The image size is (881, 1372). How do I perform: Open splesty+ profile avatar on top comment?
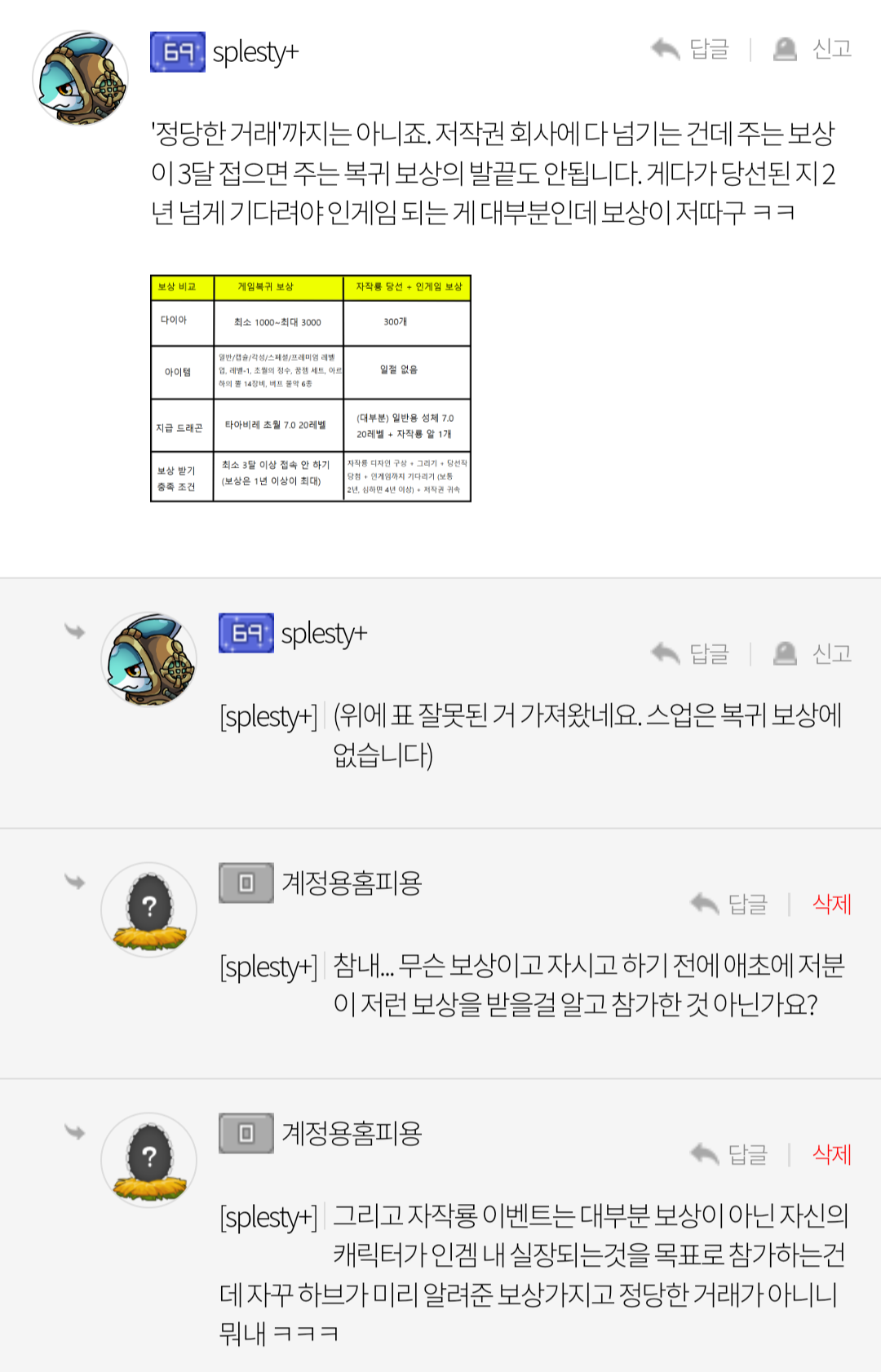tap(80, 78)
